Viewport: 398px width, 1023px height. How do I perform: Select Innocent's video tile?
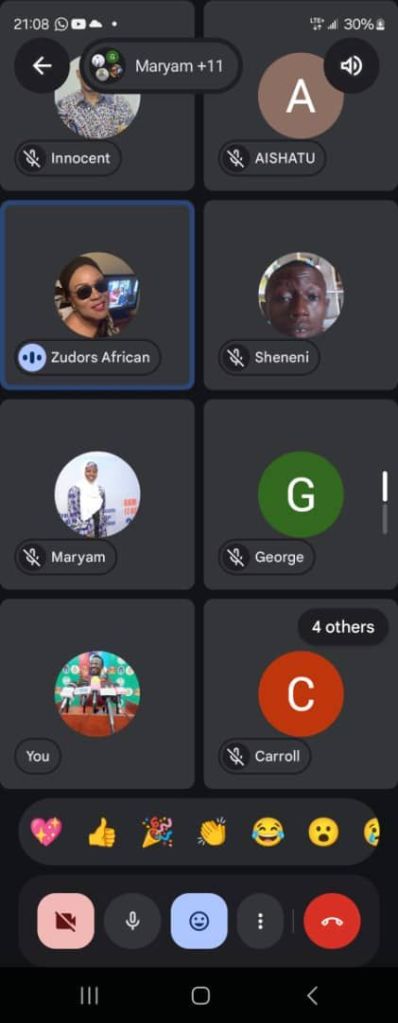97,95
